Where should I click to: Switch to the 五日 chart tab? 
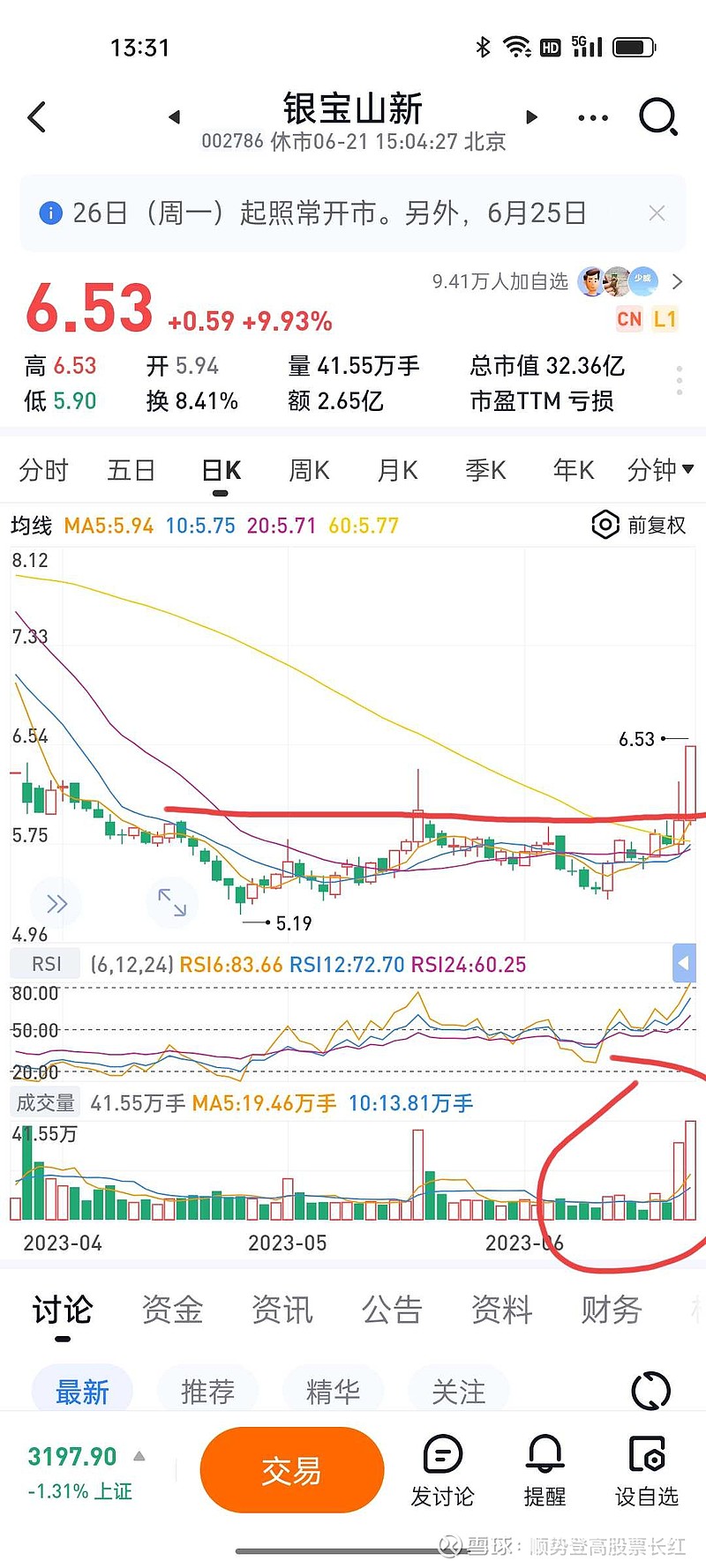tap(131, 470)
